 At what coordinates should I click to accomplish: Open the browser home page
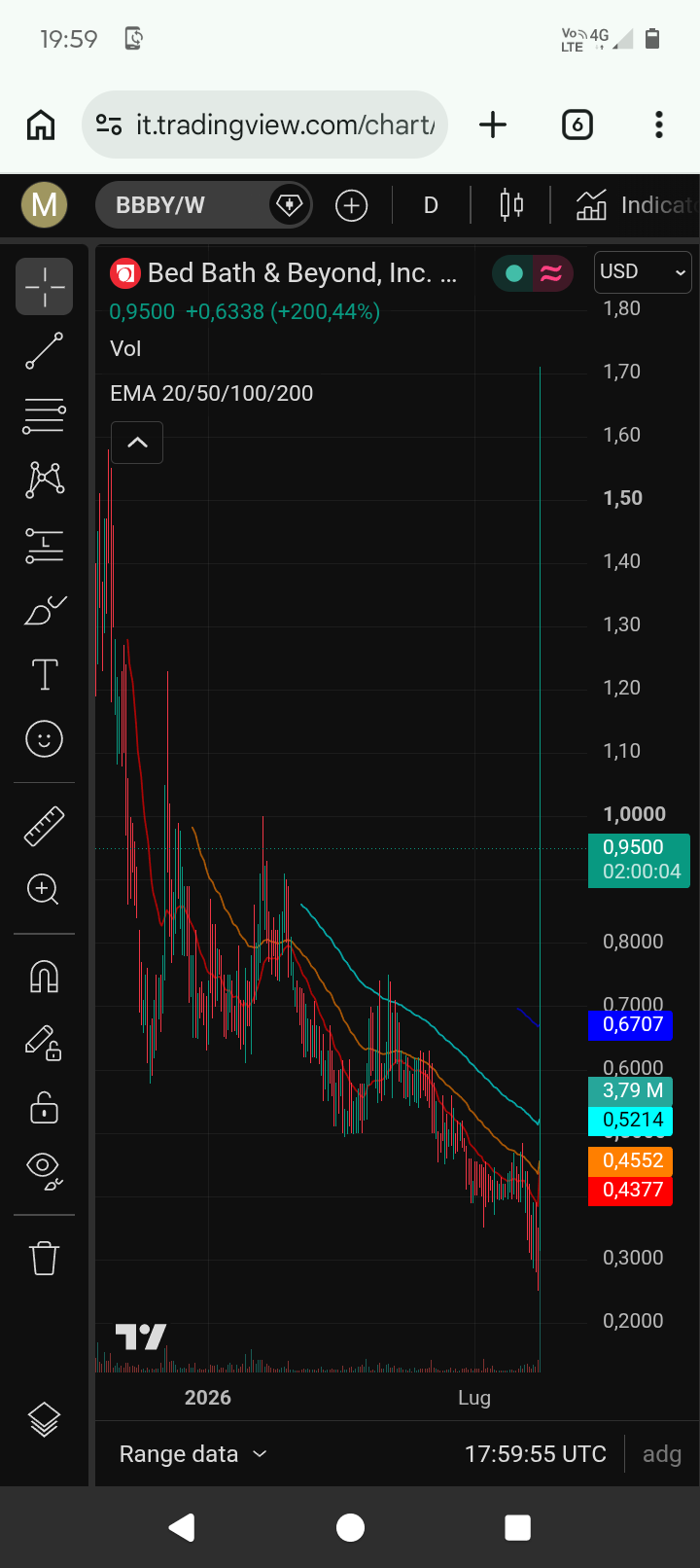point(41,125)
